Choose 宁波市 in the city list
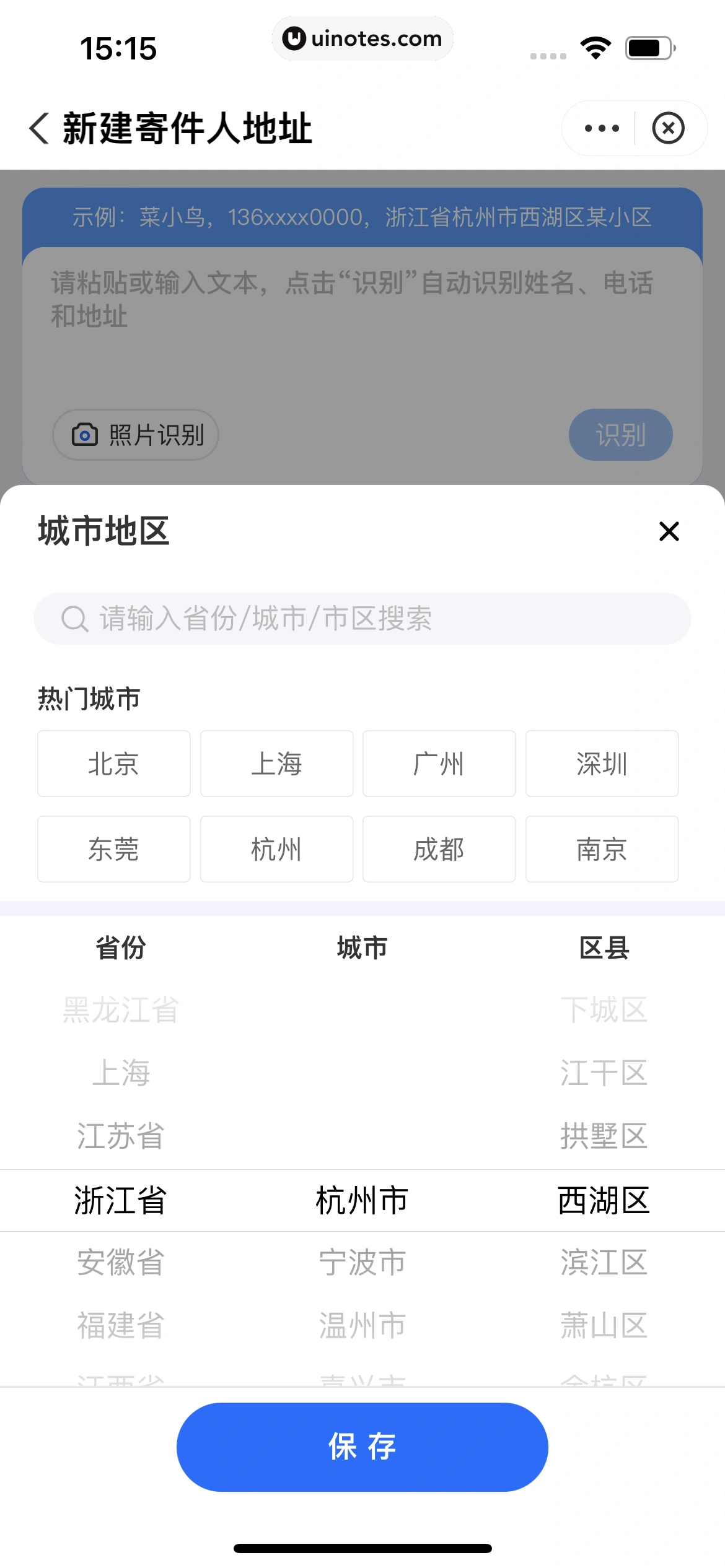 pyautogui.click(x=362, y=1263)
